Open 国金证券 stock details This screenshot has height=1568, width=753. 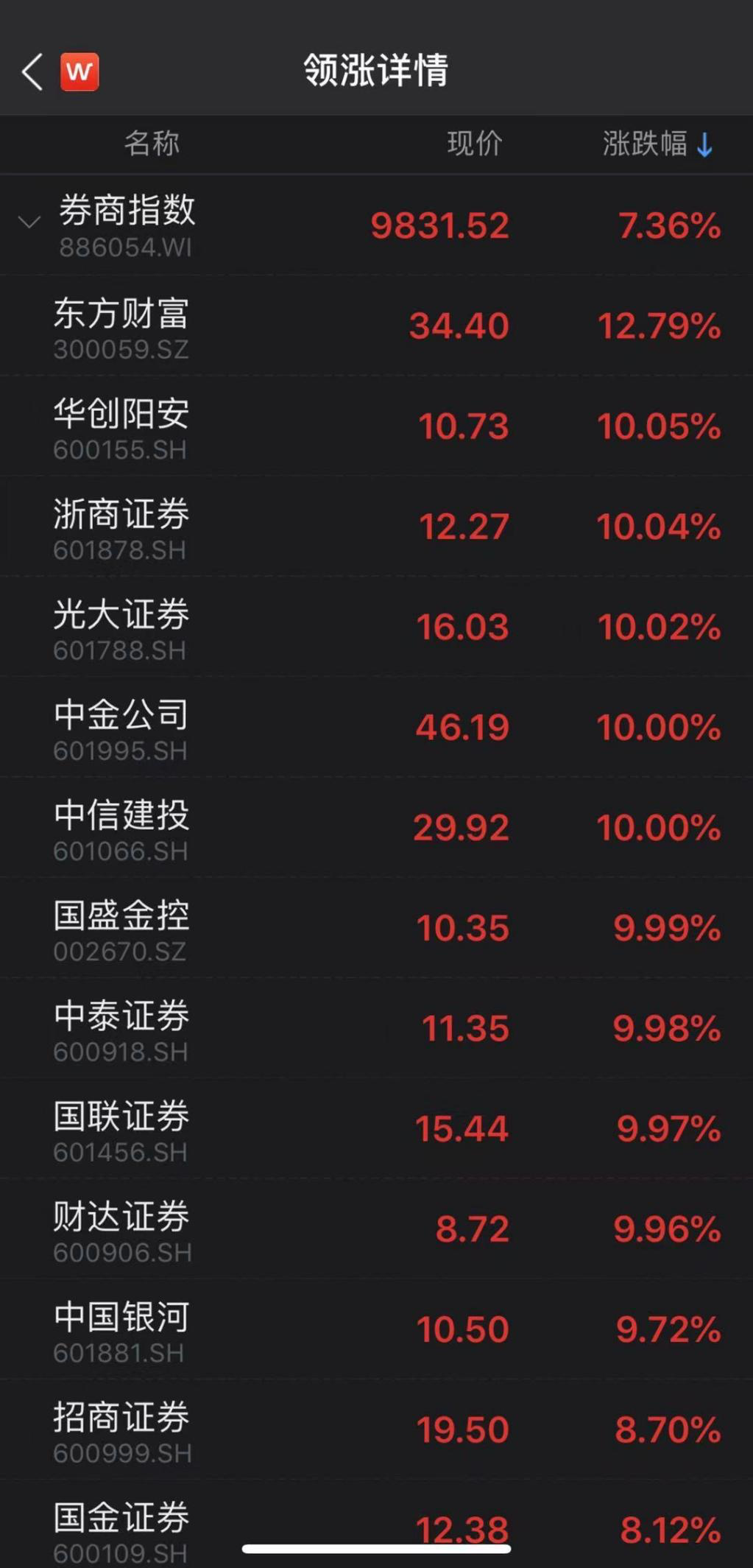(x=376, y=1525)
